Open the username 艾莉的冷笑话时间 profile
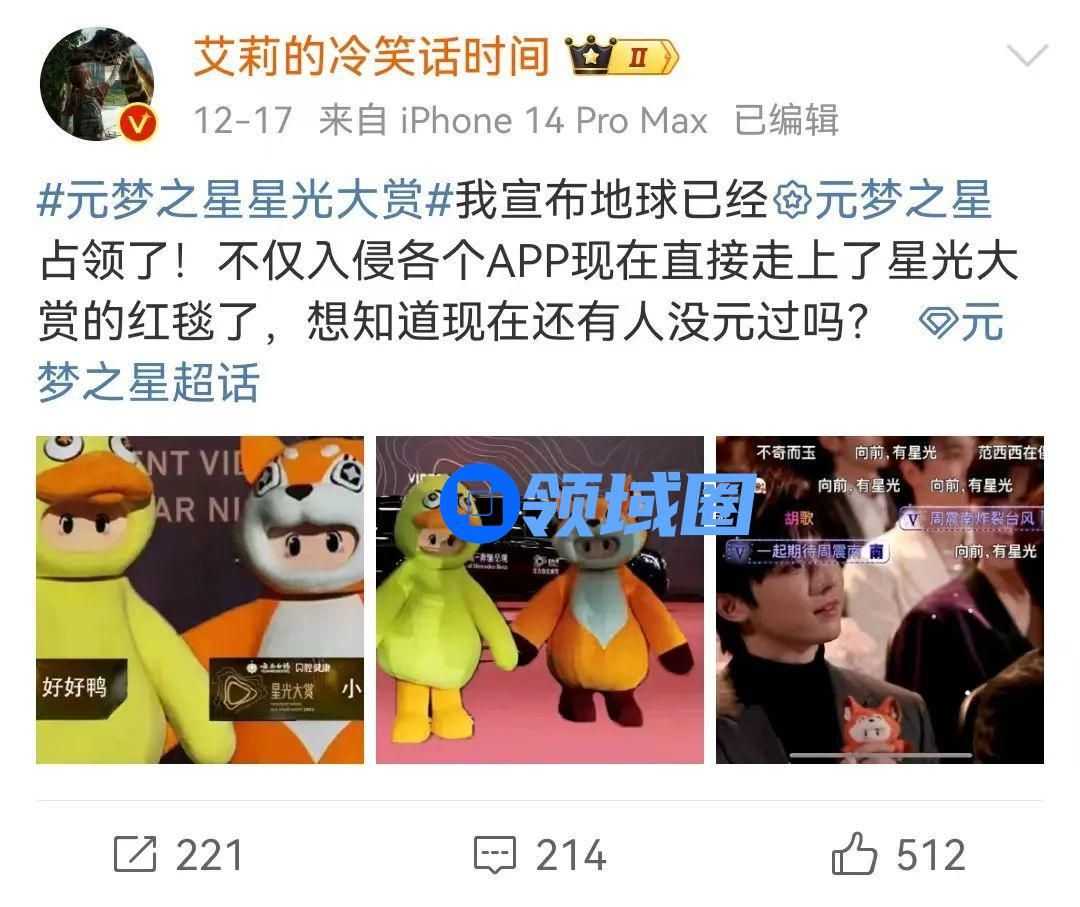This screenshot has height=907, width=1080. [371, 57]
